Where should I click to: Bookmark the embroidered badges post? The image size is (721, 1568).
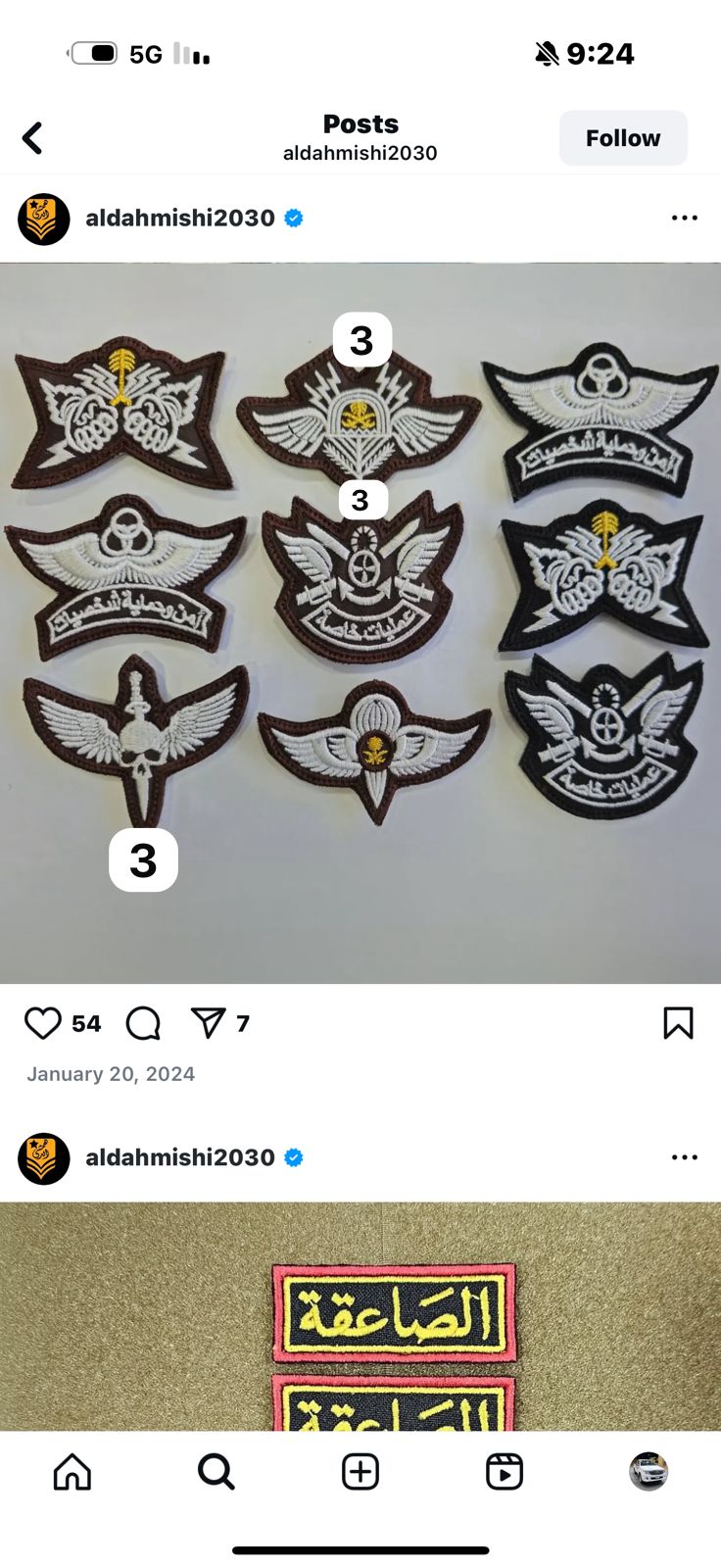coord(678,1023)
